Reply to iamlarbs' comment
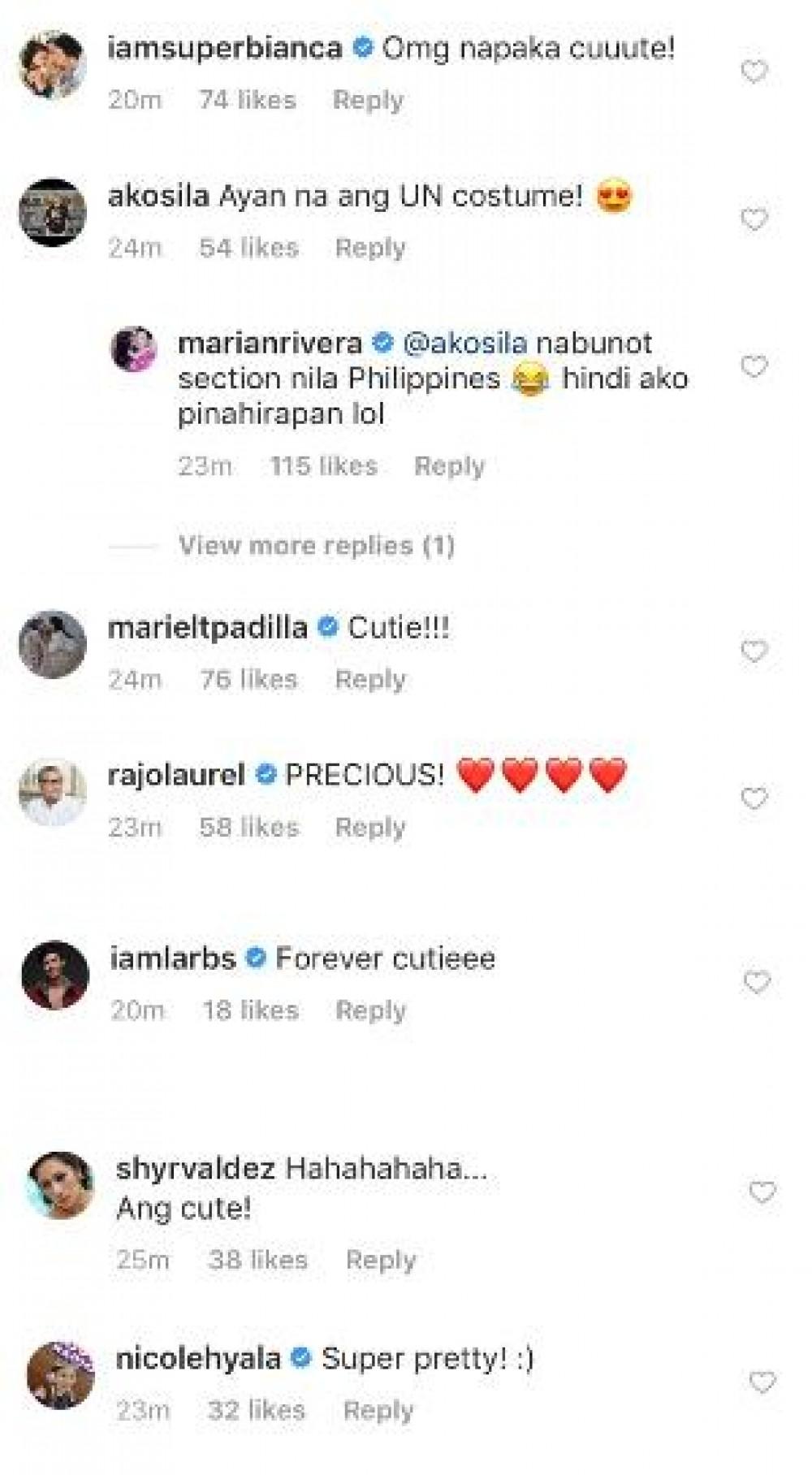Image resolution: width=812 pixels, height=1475 pixels. 370,1010
